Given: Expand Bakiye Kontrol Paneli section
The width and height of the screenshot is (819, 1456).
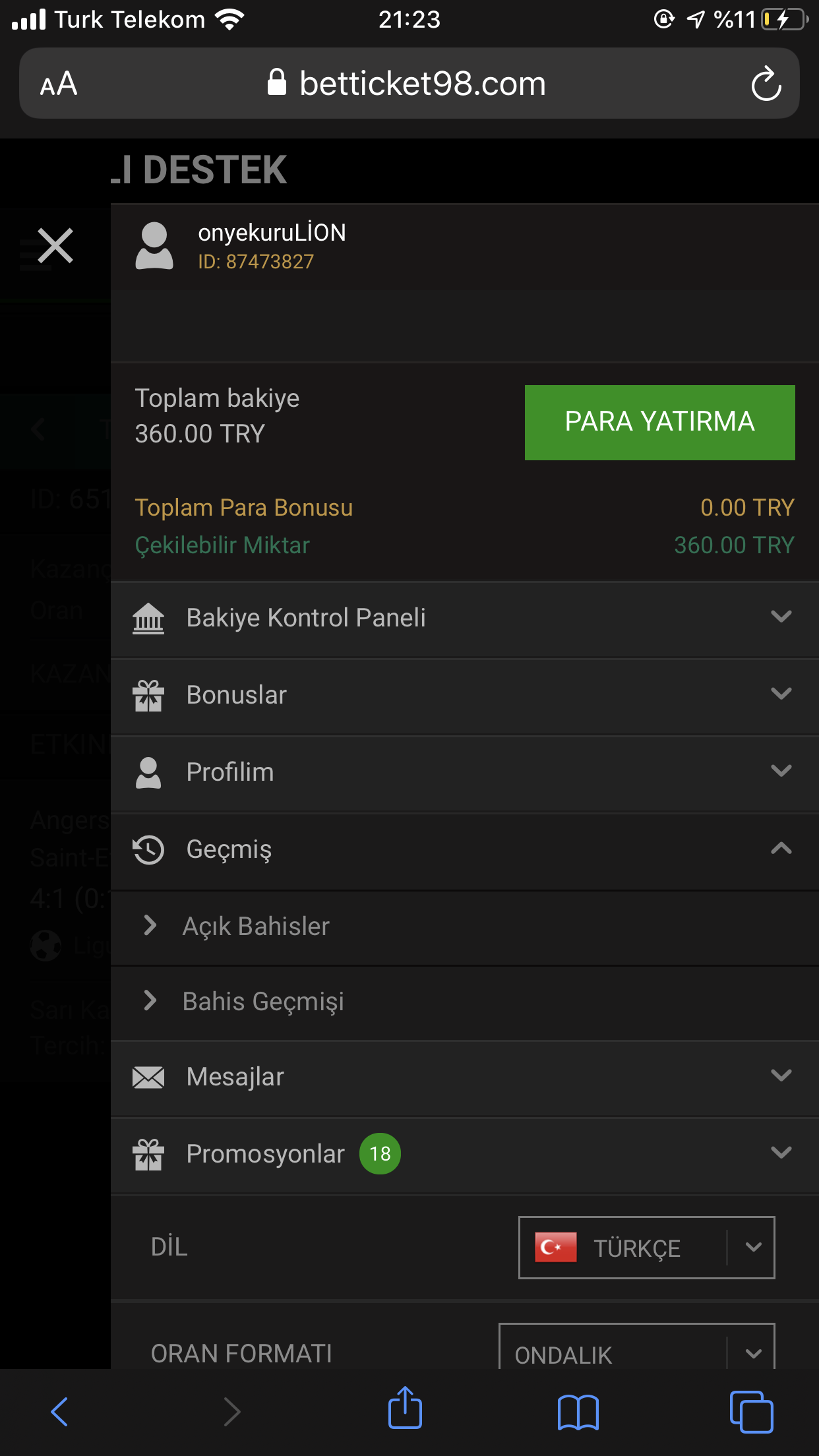Looking at the screenshot, I should coord(465,619).
